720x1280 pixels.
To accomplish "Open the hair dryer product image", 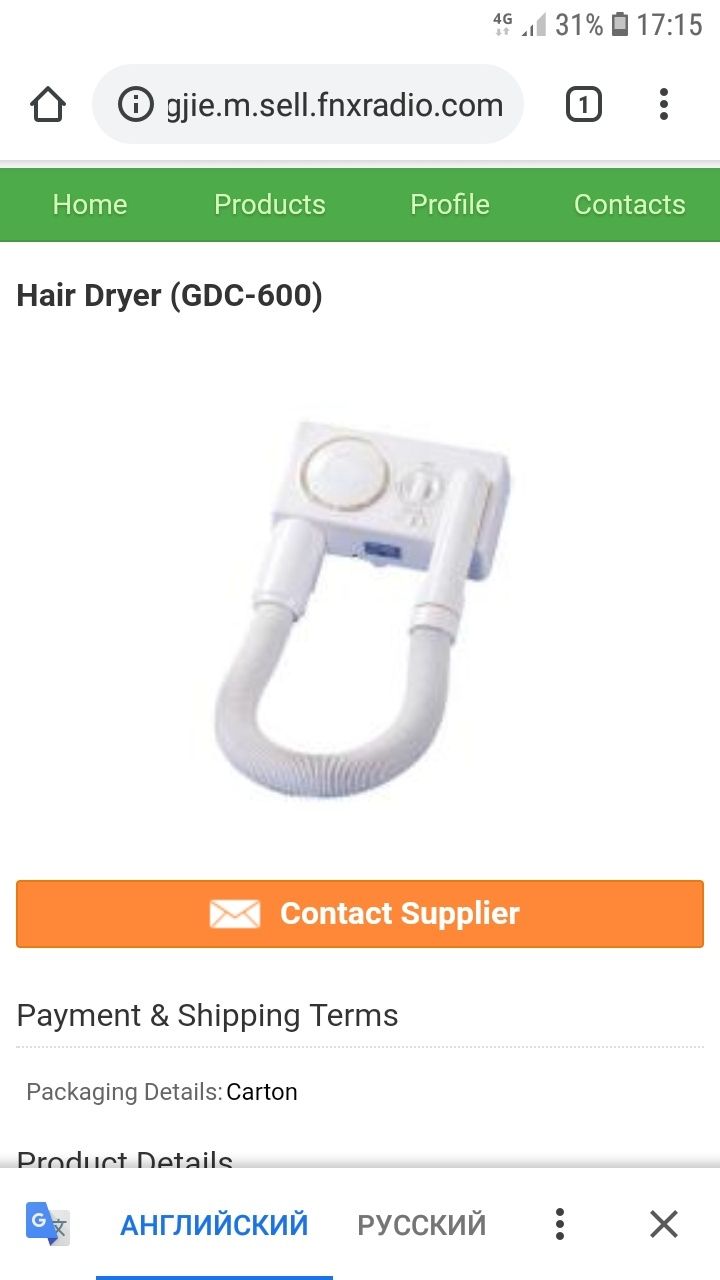I will (362, 600).
